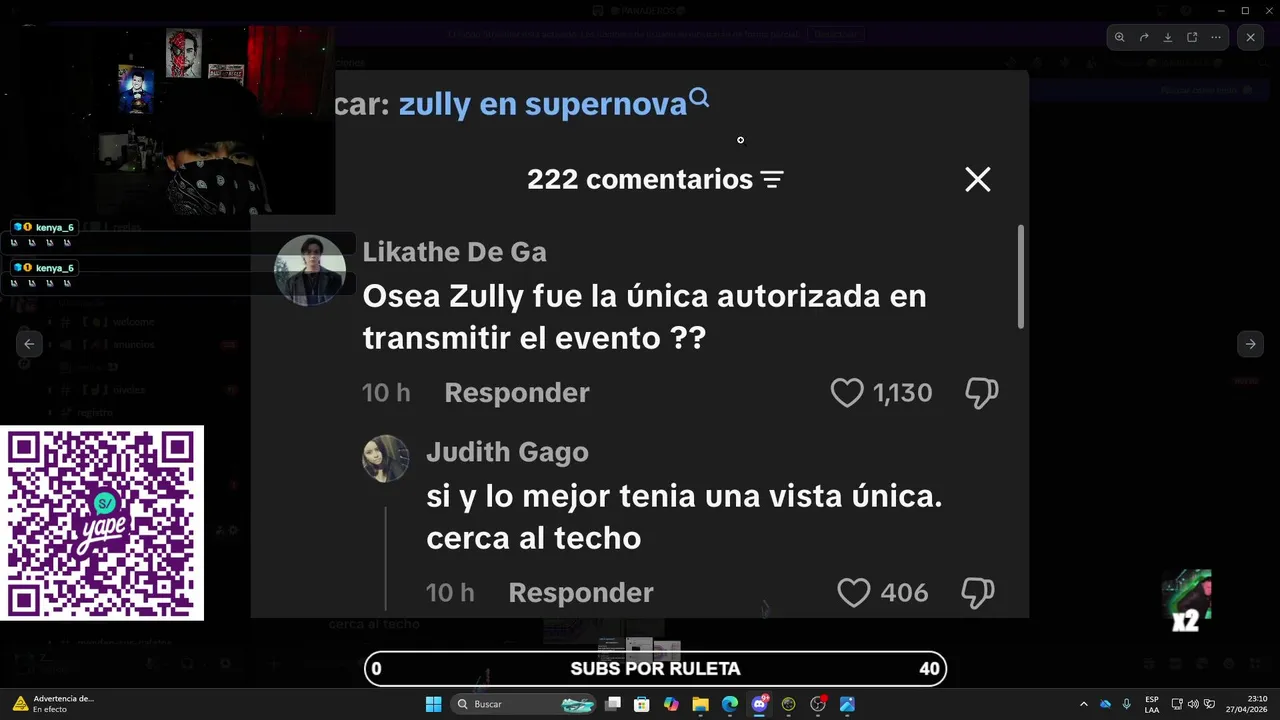Zoom into the image in the viewer
Viewport: 1280px width, 720px height.
point(1119,37)
